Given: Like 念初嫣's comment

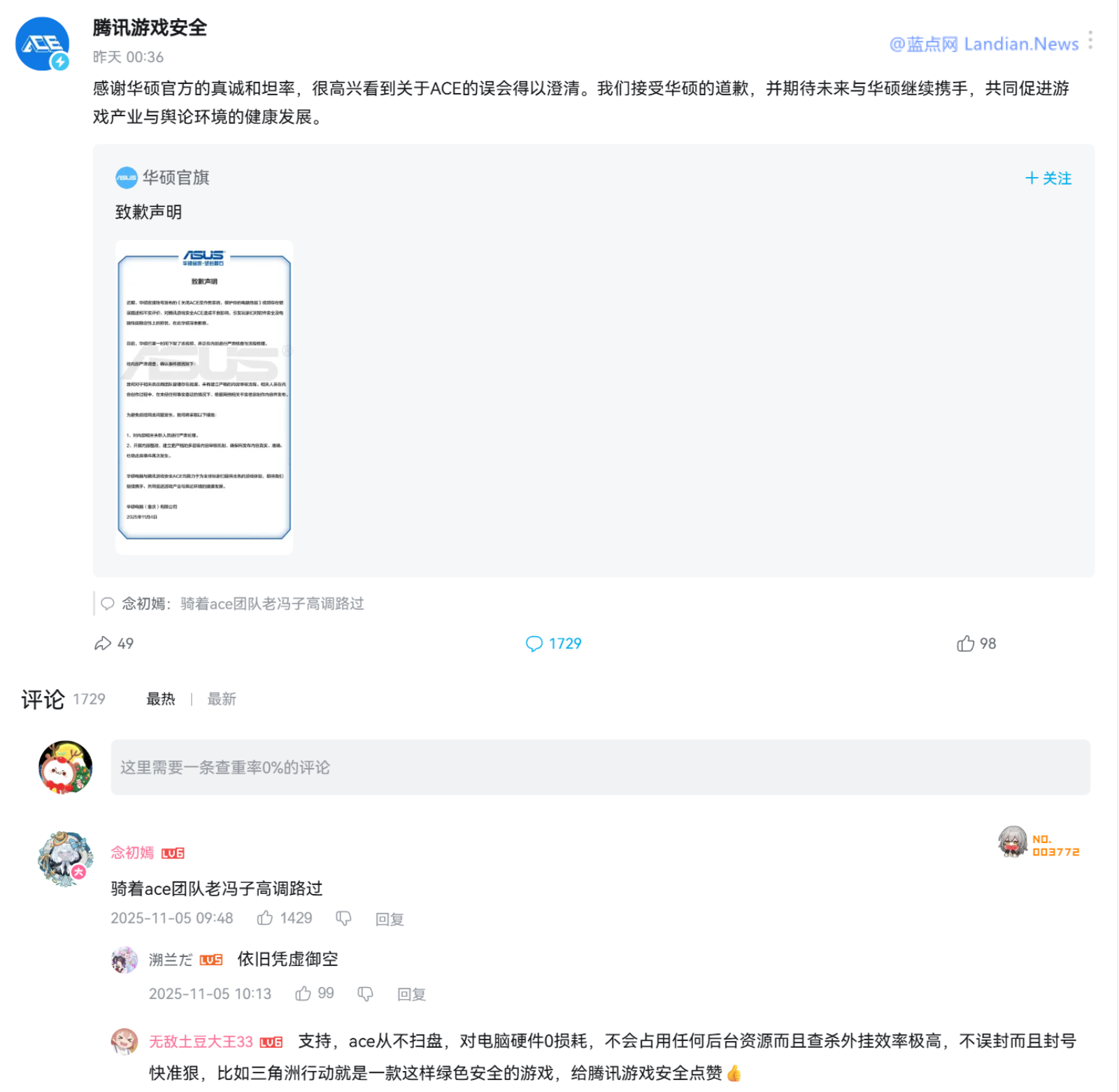Looking at the screenshot, I should pos(265,918).
